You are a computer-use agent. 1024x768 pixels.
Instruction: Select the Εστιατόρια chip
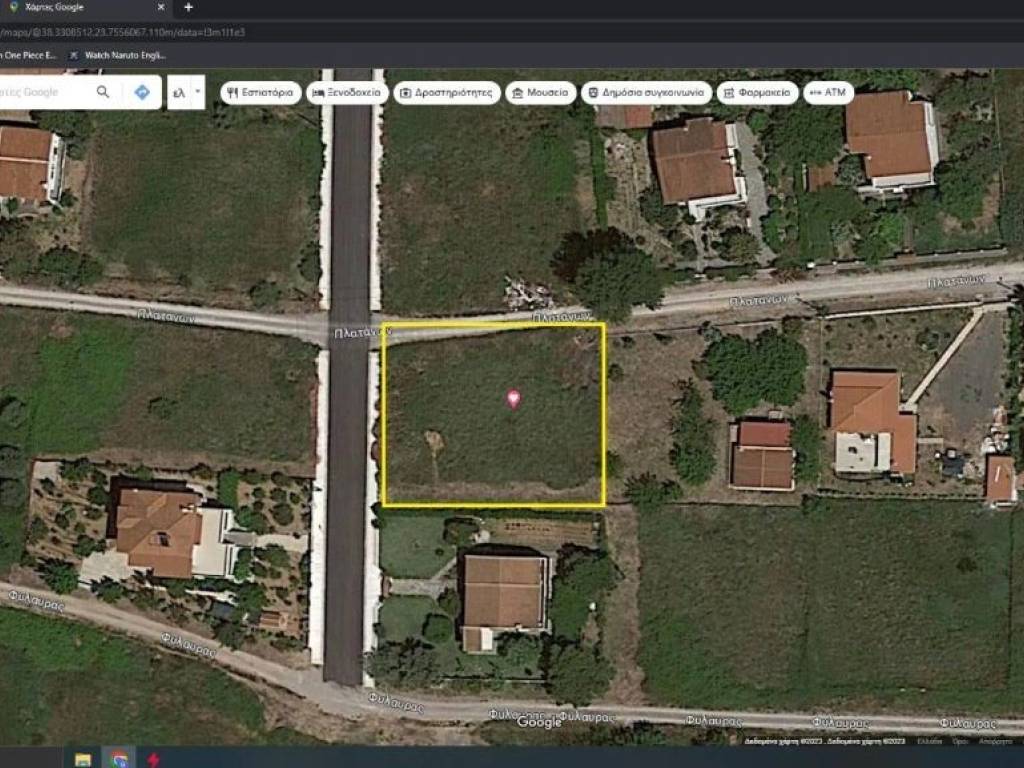(261, 93)
